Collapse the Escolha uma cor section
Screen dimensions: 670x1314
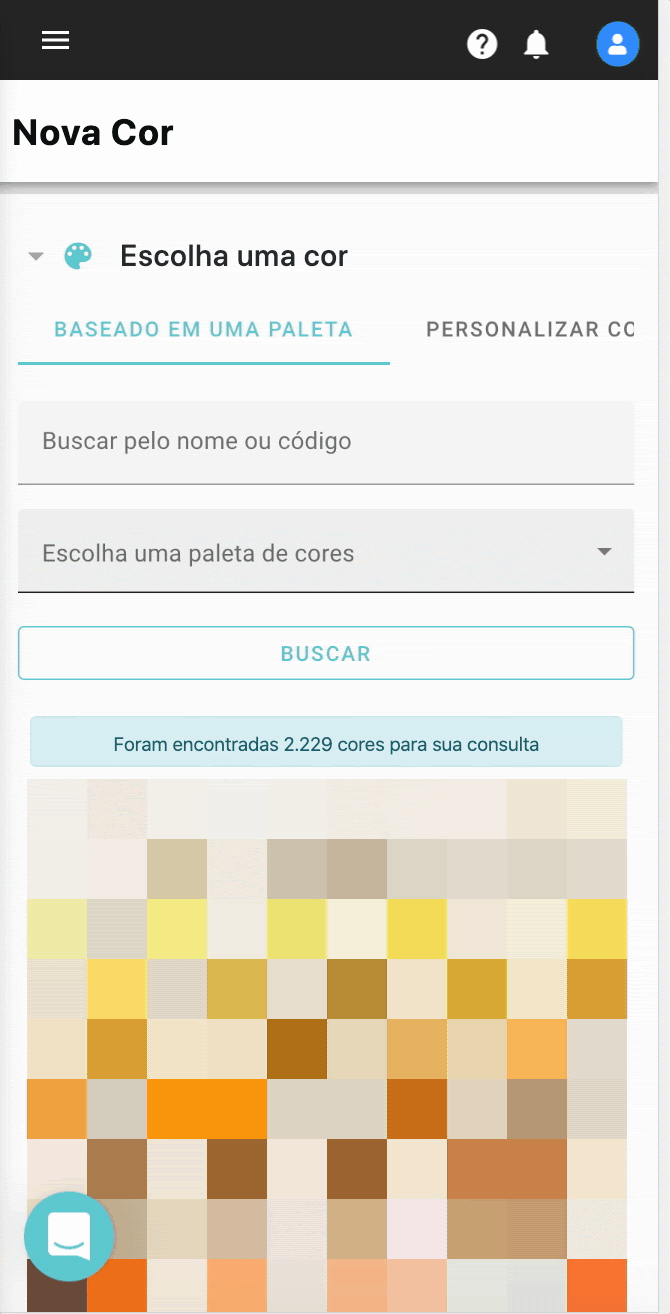(36, 256)
